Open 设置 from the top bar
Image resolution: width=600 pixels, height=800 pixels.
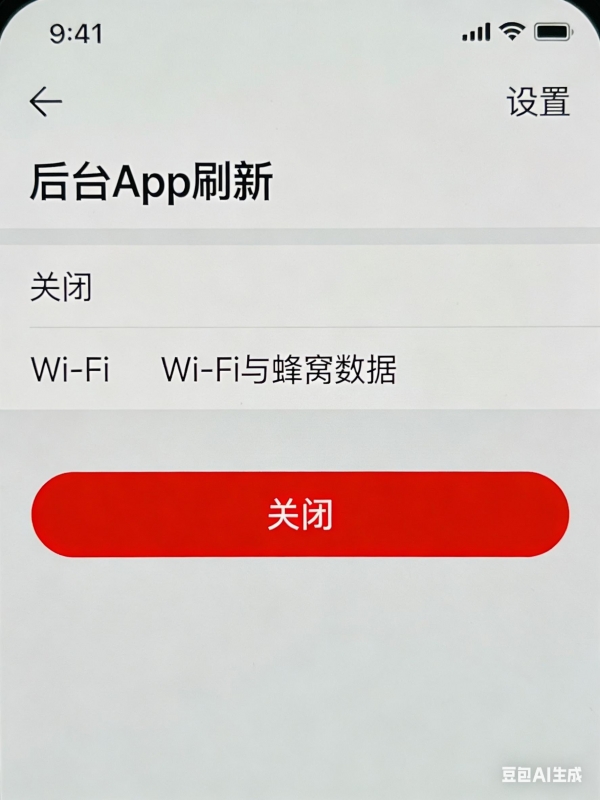538,102
